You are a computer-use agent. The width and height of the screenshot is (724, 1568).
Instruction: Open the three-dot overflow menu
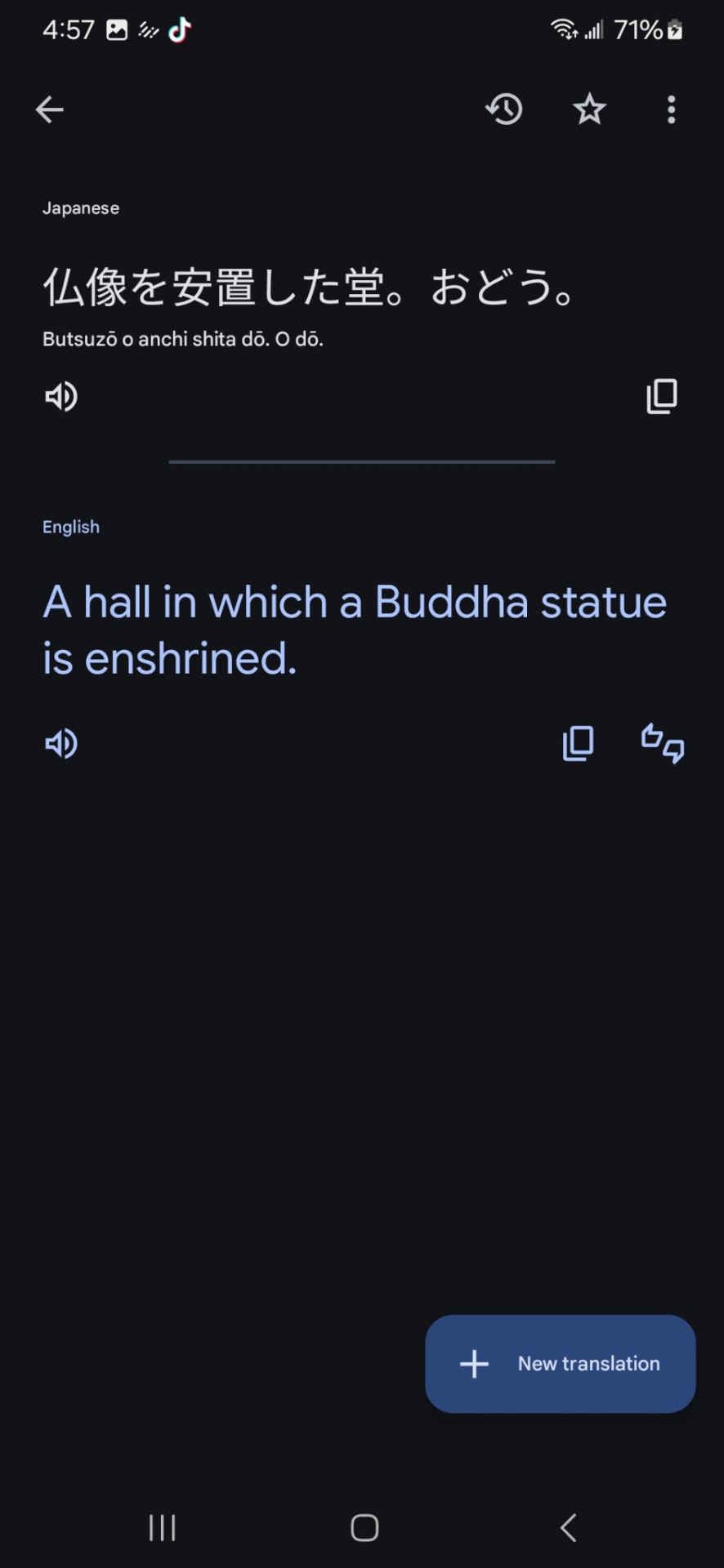(x=671, y=109)
